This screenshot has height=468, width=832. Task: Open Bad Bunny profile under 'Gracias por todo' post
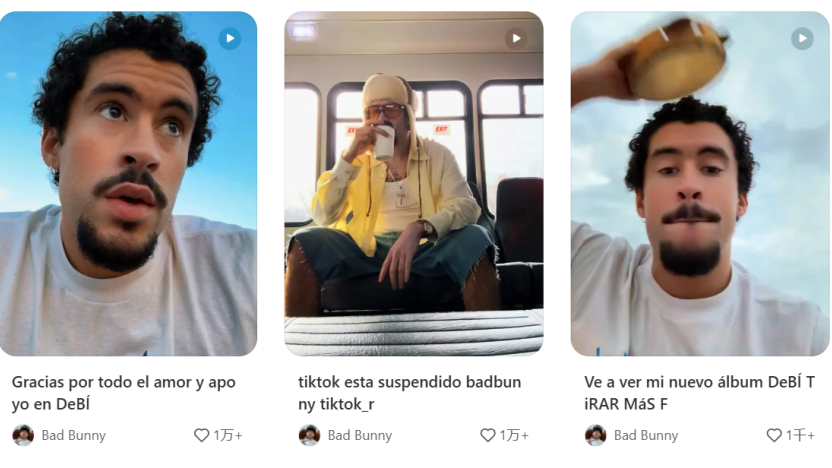pyautogui.click(x=60, y=435)
